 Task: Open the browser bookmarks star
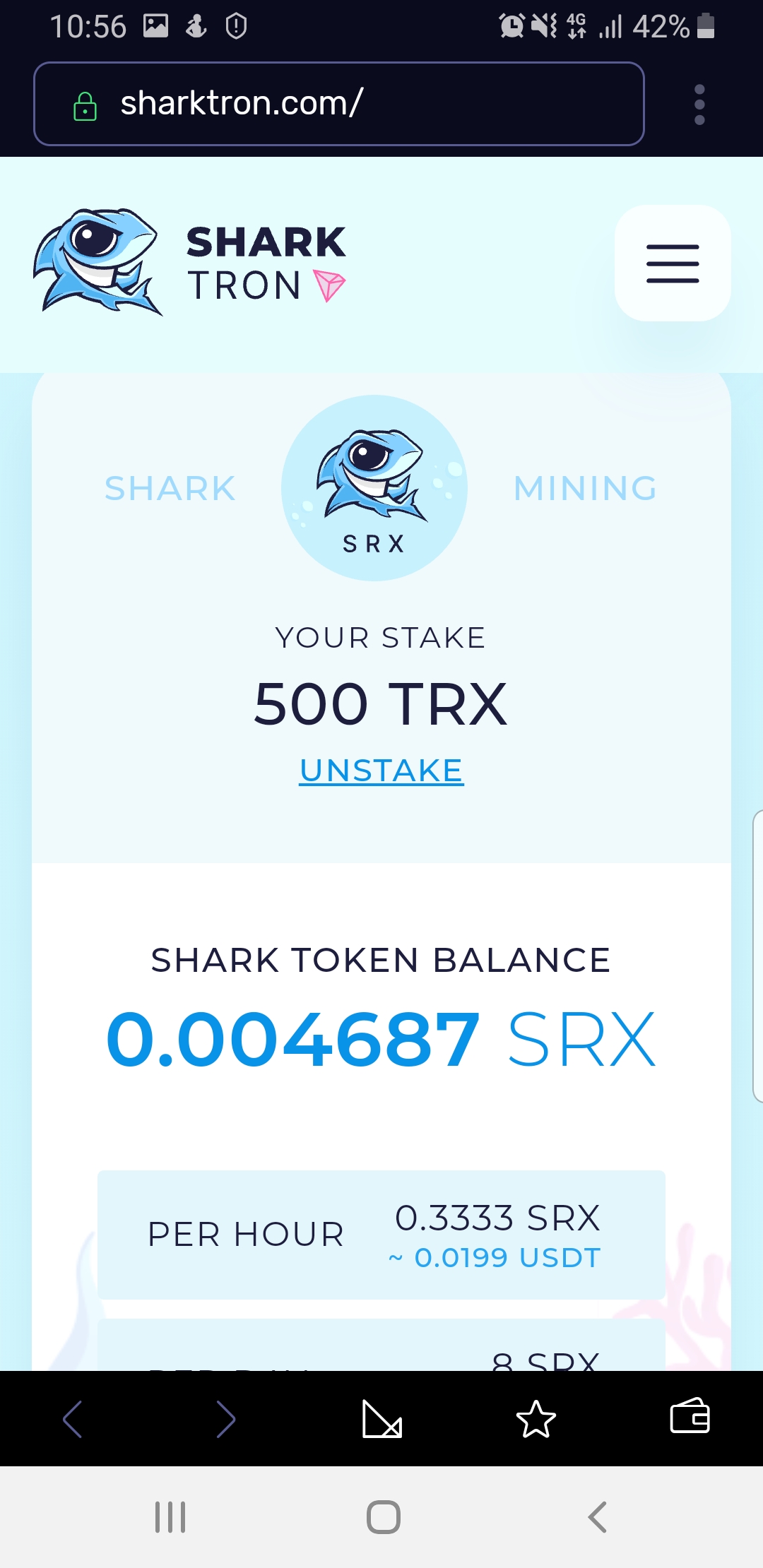point(536,1418)
